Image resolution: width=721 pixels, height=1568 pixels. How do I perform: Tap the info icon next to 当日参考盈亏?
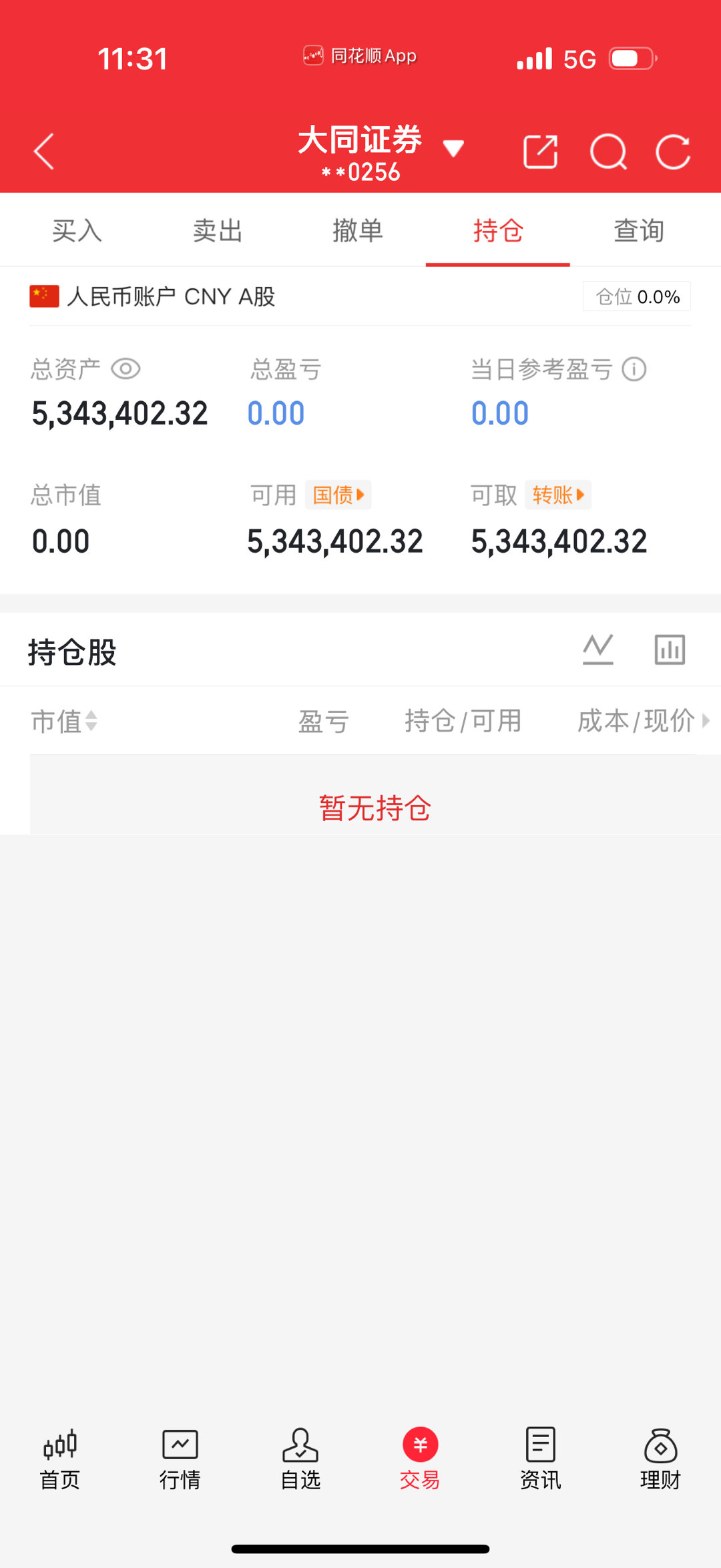(x=633, y=368)
